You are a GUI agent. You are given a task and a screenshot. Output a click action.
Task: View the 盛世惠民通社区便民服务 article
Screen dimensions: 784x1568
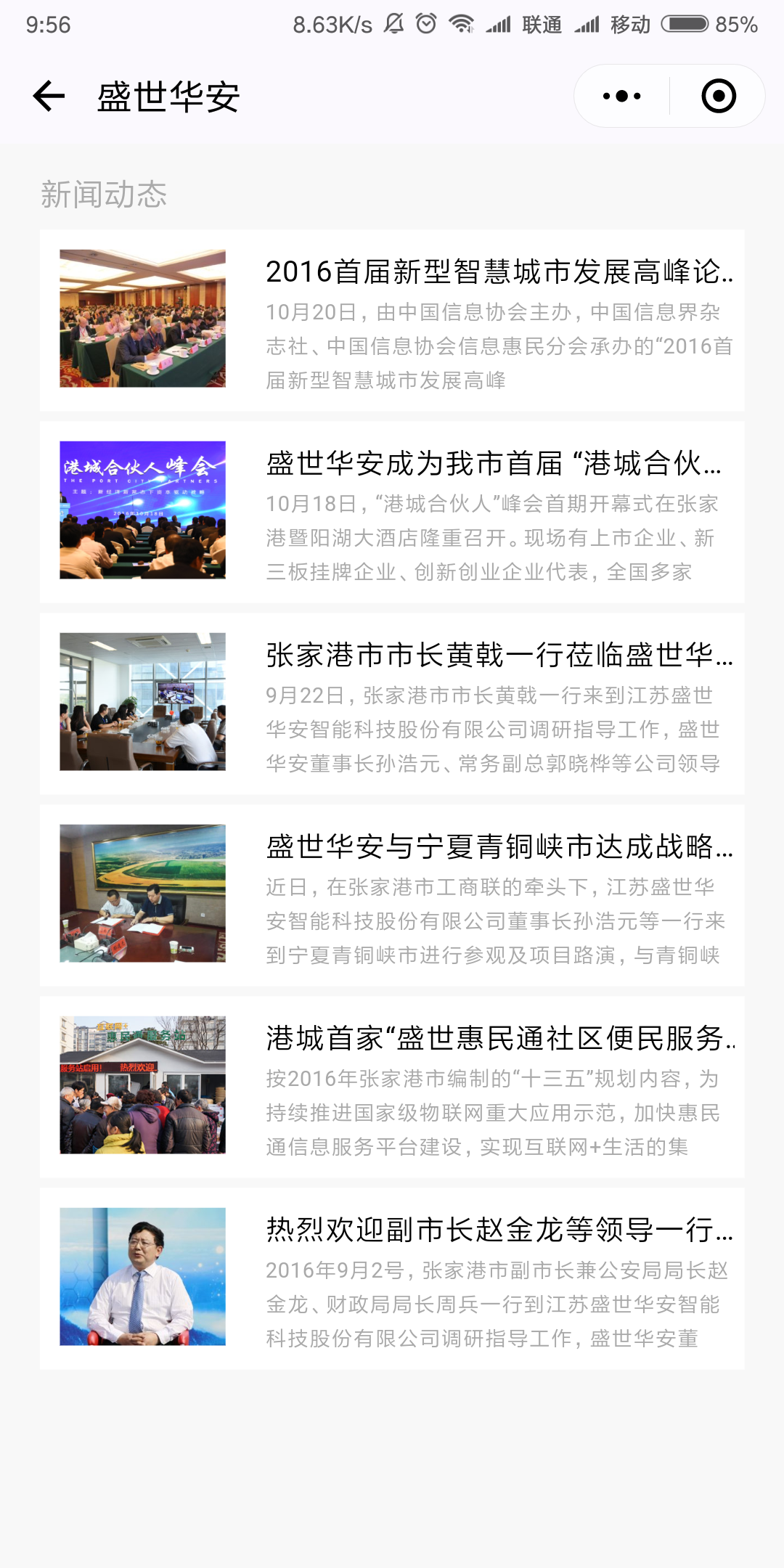pyautogui.click(x=392, y=1087)
